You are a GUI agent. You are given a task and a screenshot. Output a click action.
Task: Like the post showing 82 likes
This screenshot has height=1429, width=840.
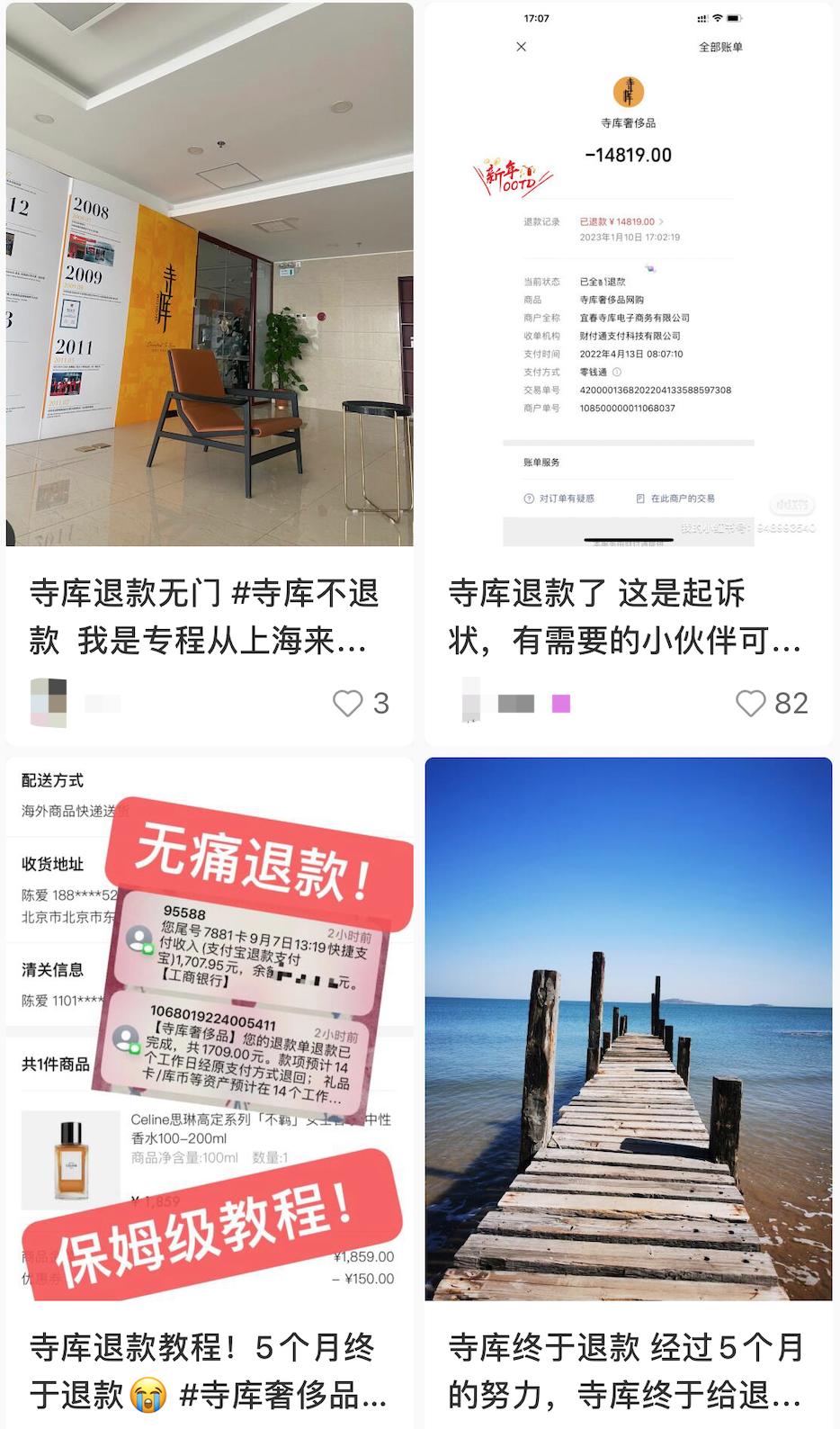point(752,704)
